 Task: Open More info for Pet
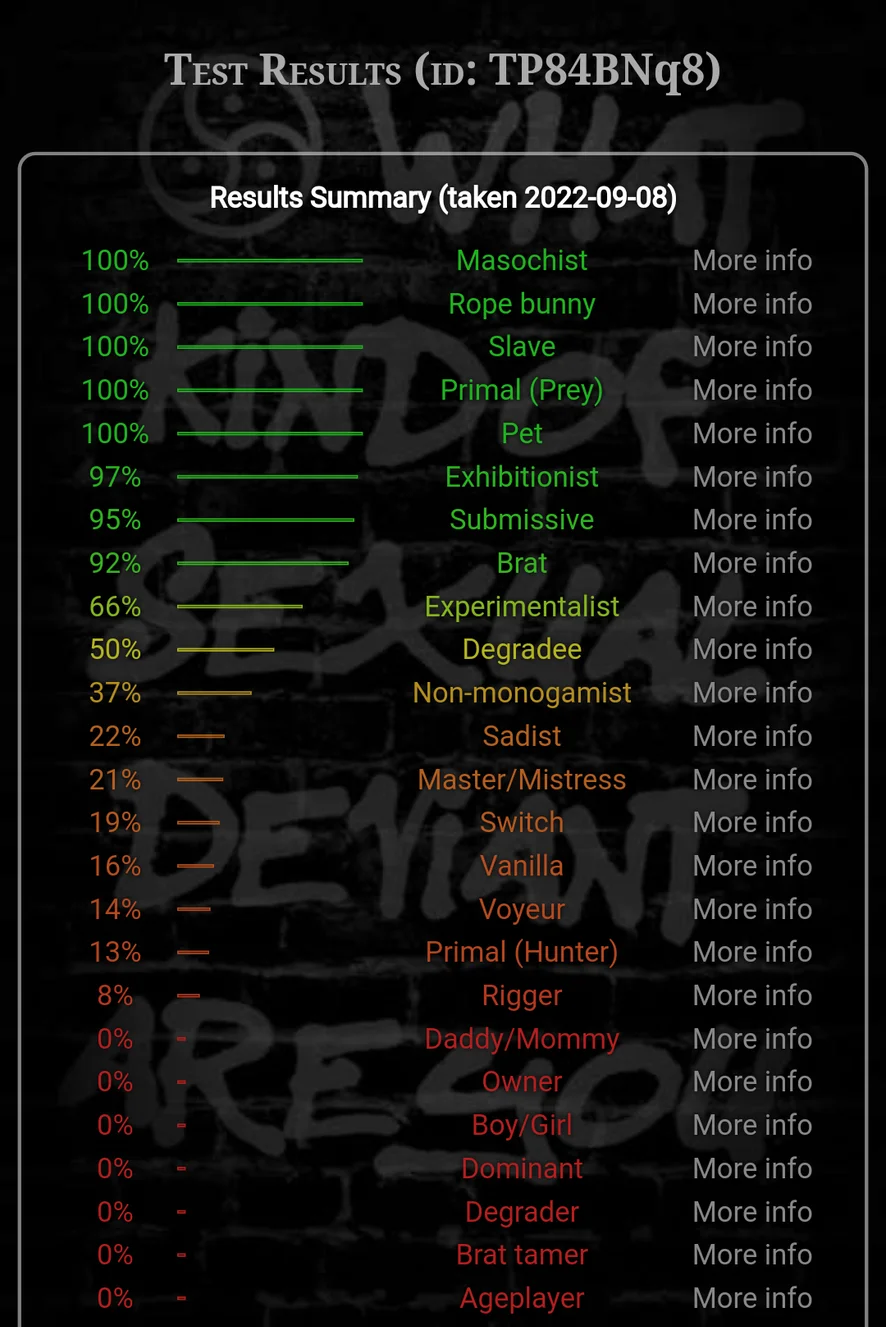pyautogui.click(x=752, y=434)
